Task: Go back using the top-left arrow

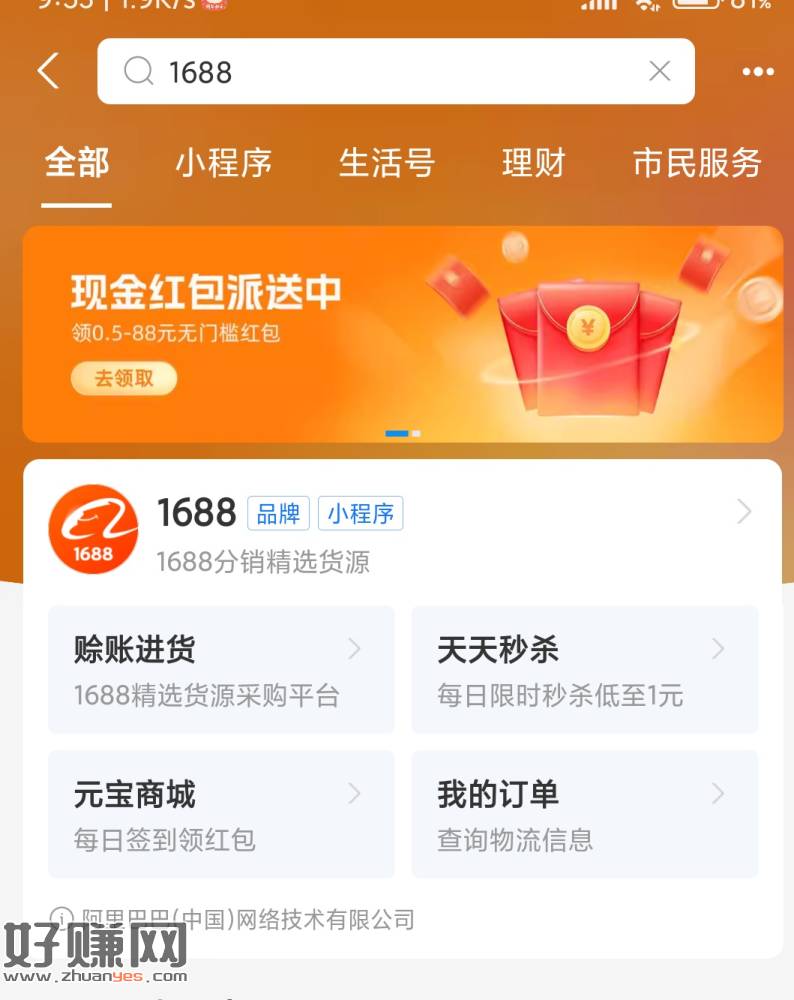Action: pos(48,71)
